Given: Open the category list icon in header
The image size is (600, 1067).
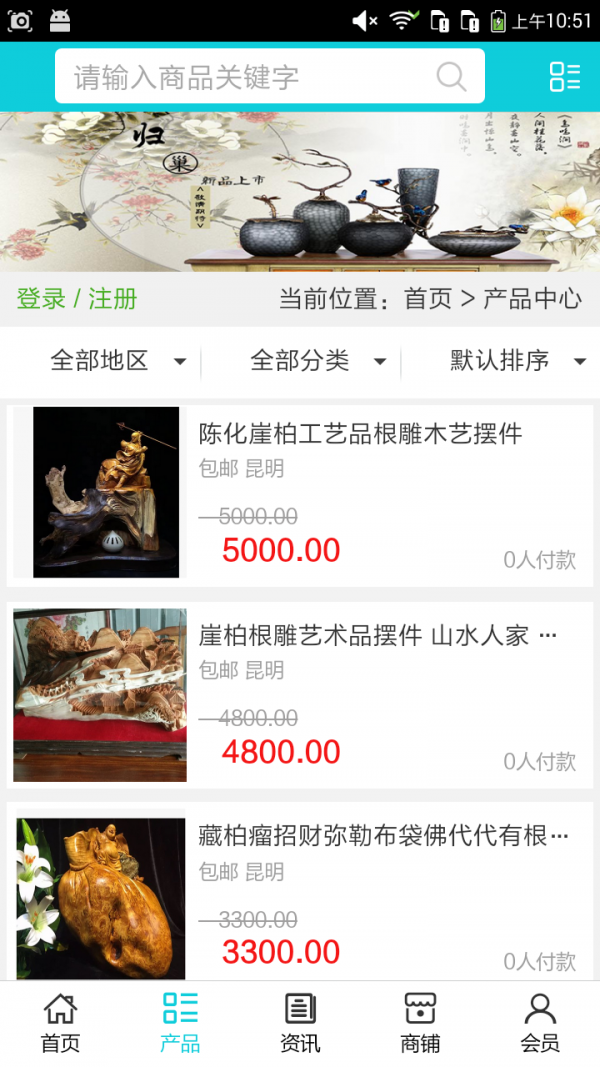Looking at the screenshot, I should click(x=564, y=77).
